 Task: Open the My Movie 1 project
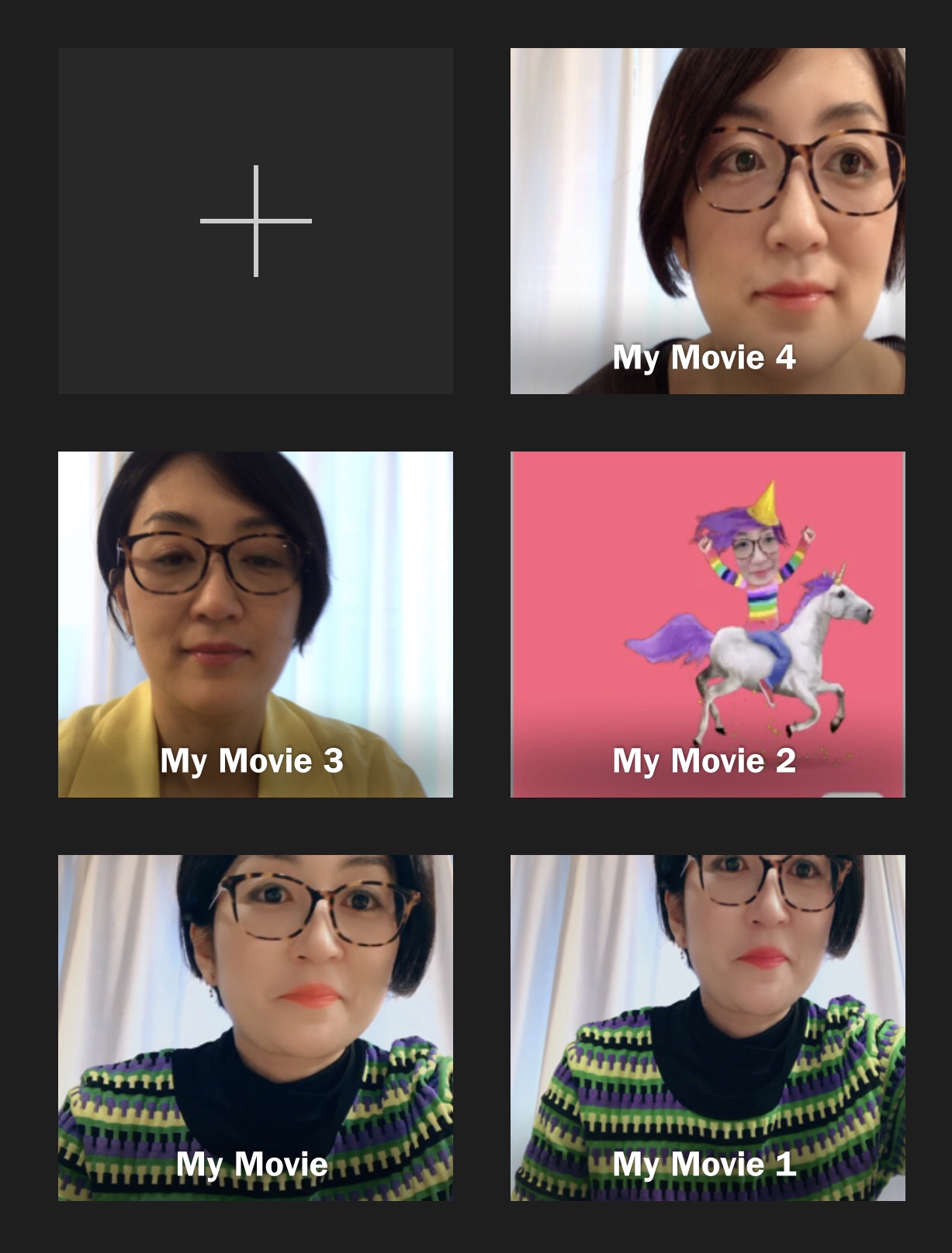click(x=707, y=1028)
